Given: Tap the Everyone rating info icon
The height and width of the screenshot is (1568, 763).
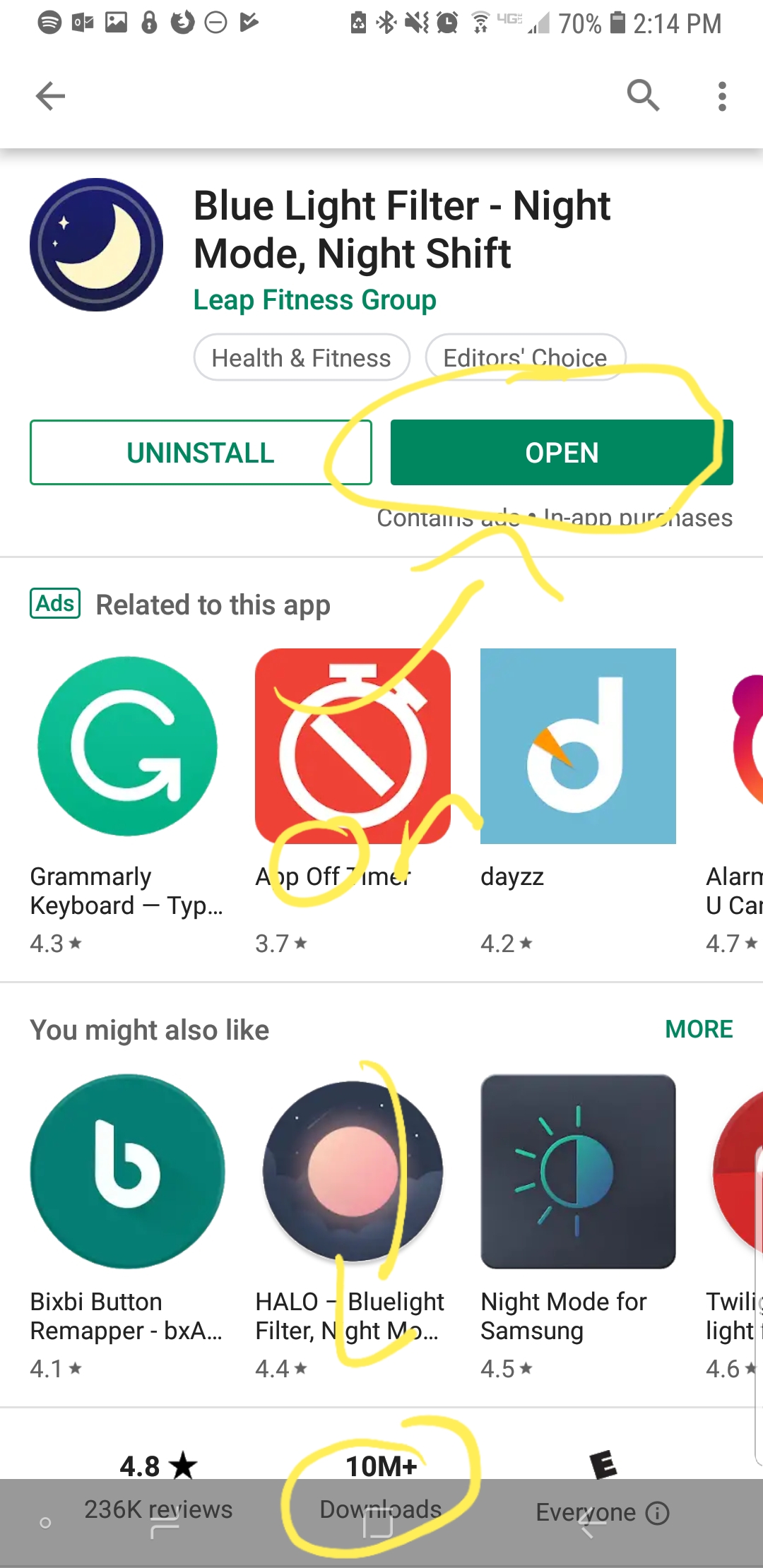Looking at the screenshot, I should (x=658, y=1513).
